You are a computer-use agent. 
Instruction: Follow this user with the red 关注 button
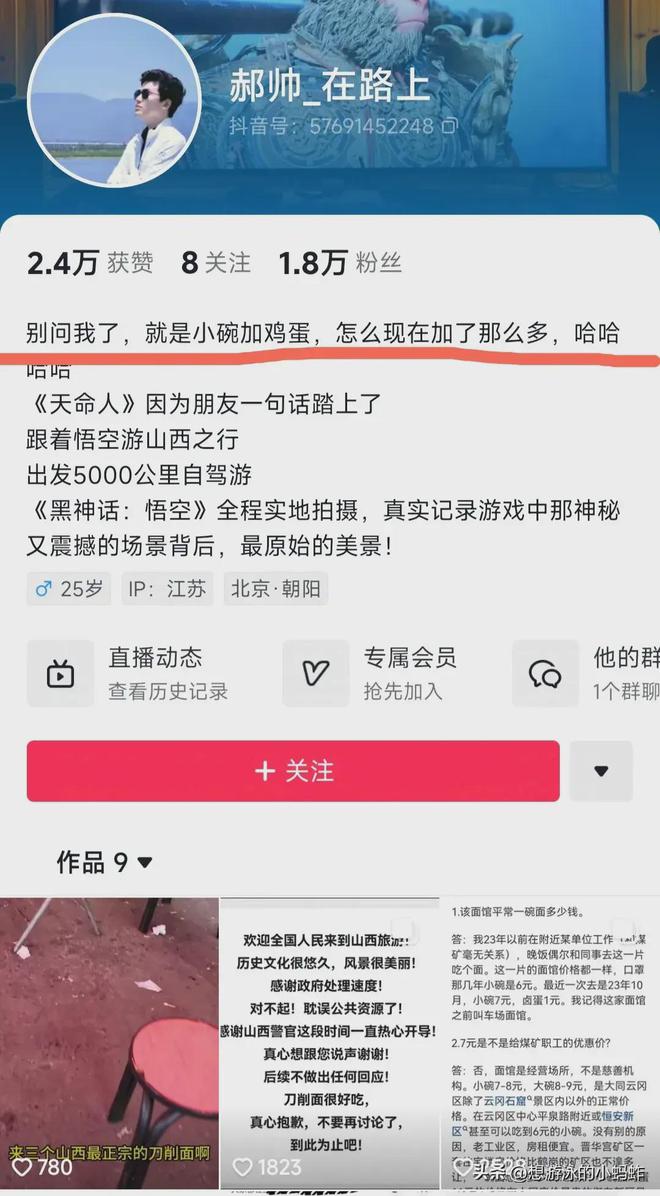tap(294, 771)
